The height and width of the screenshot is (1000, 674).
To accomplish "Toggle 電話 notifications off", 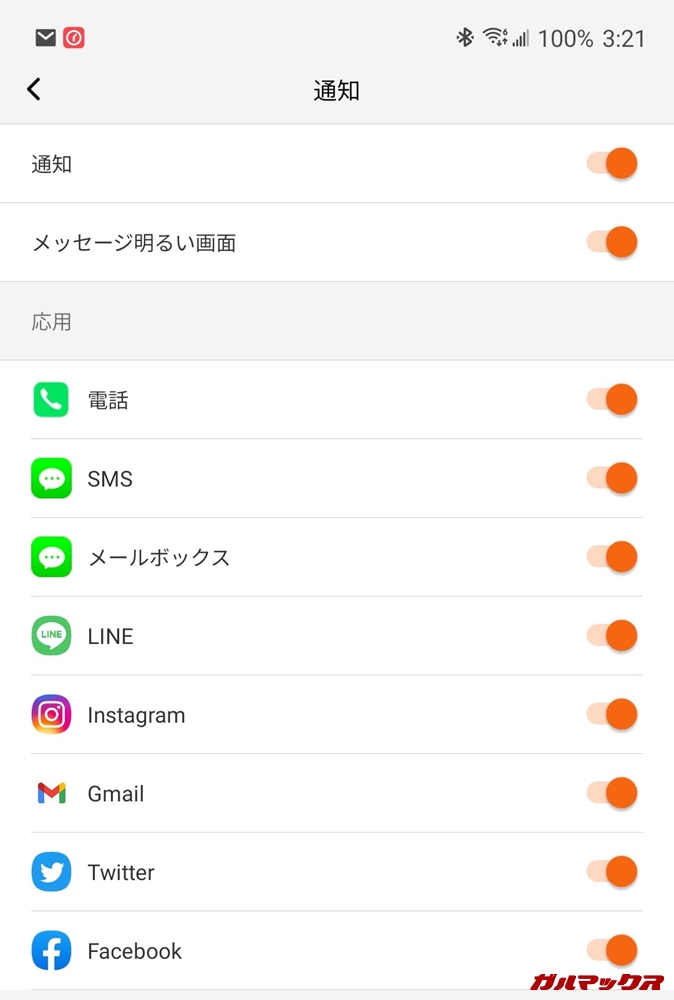I will [x=612, y=400].
